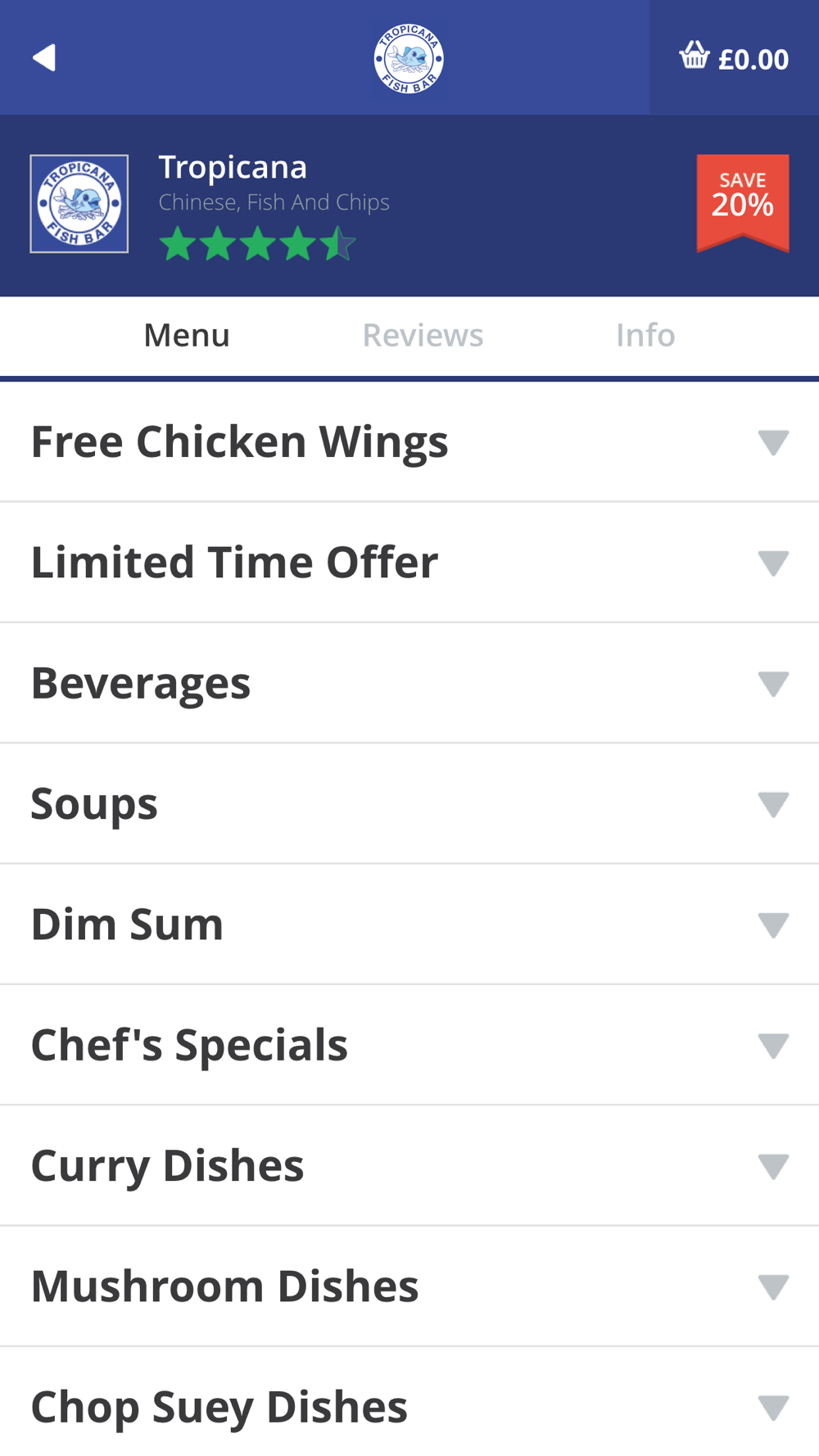Expand Mushroom Dishes
The width and height of the screenshot is (819, 1456).
click(x=409, y=1286)
